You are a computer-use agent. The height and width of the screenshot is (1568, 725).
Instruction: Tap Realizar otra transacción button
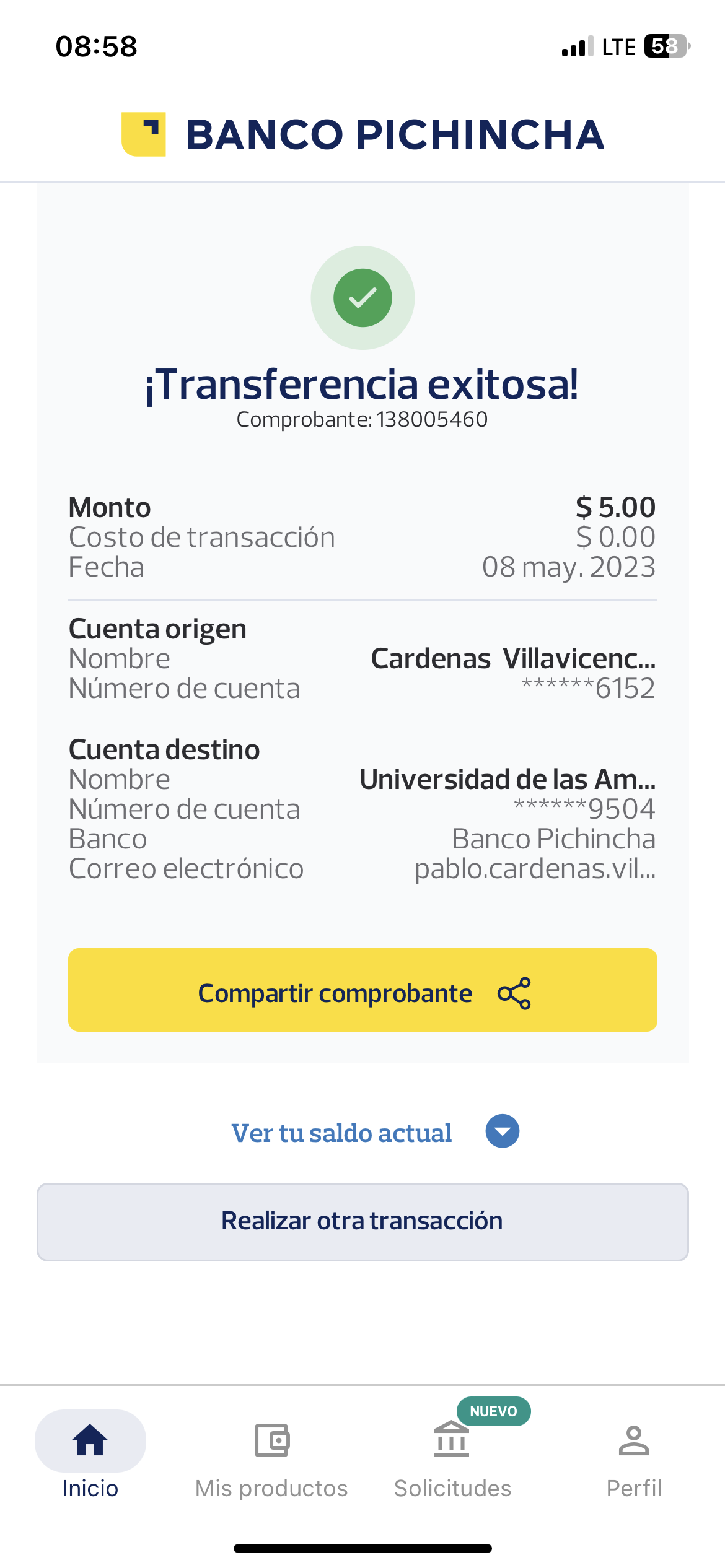coord(362,1222)
